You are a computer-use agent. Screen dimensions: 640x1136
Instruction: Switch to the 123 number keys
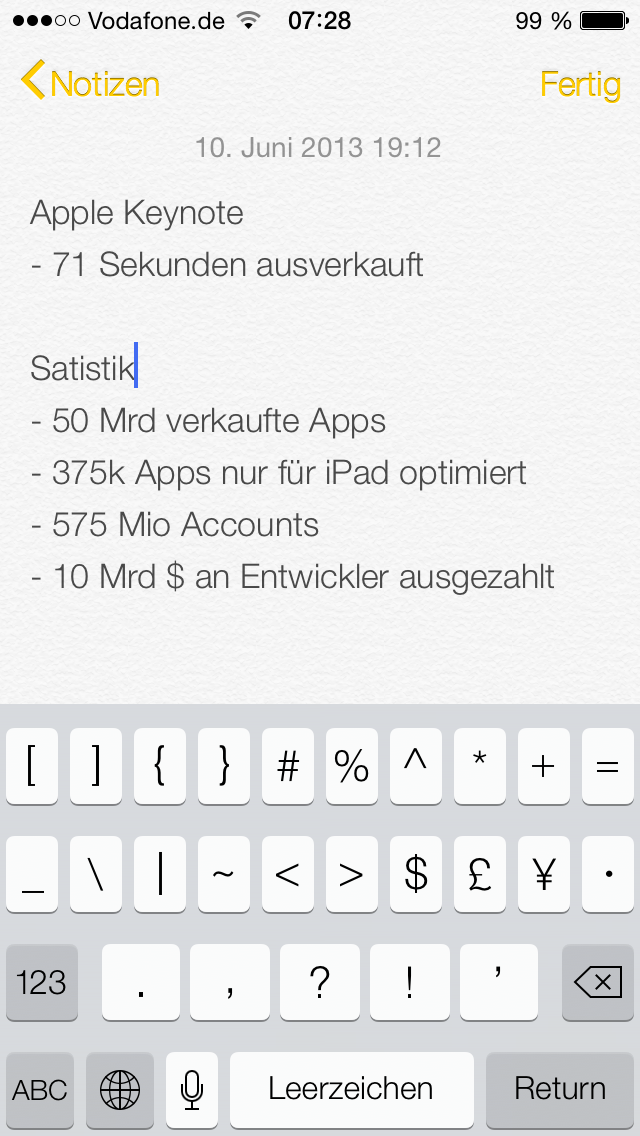tap(41, 982)
